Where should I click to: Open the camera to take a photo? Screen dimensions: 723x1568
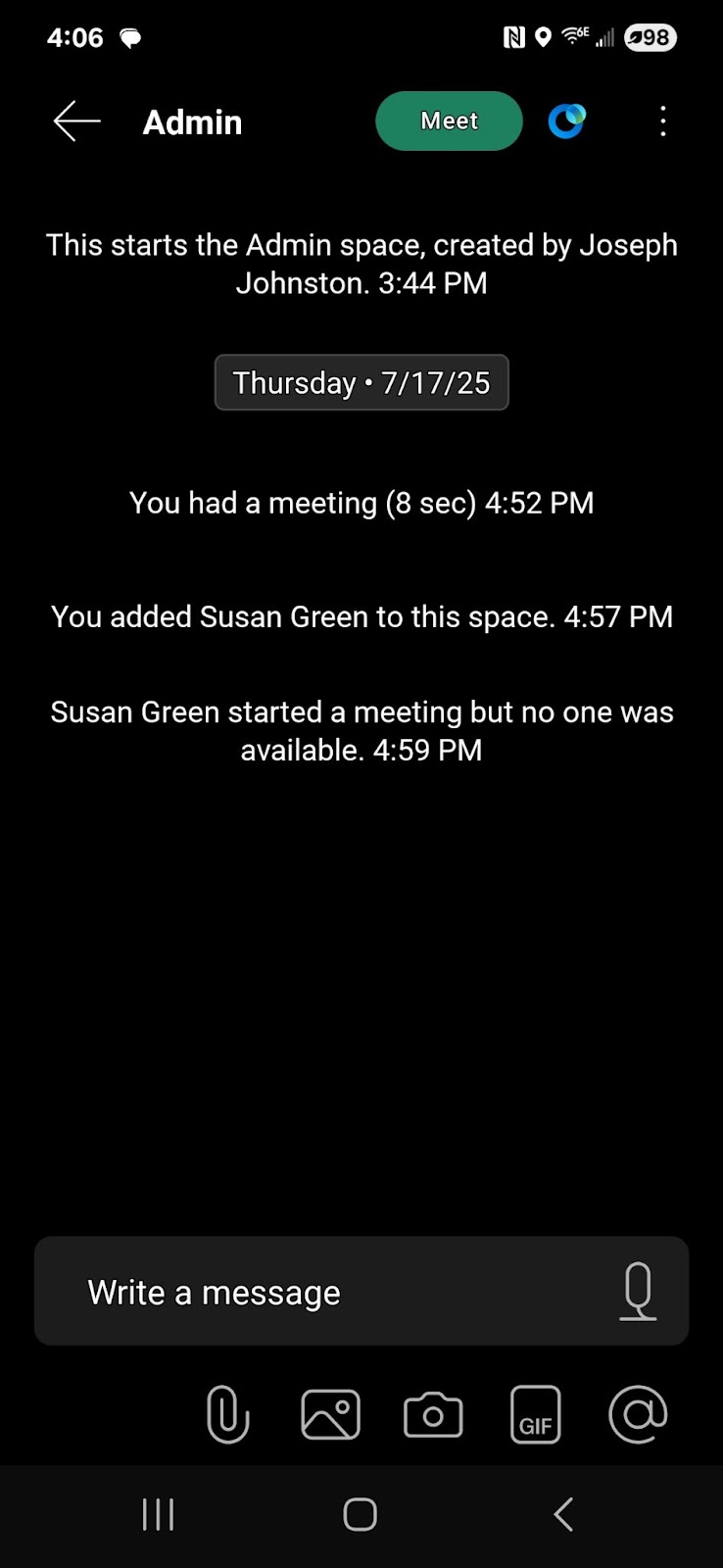tap(433, 1415)
